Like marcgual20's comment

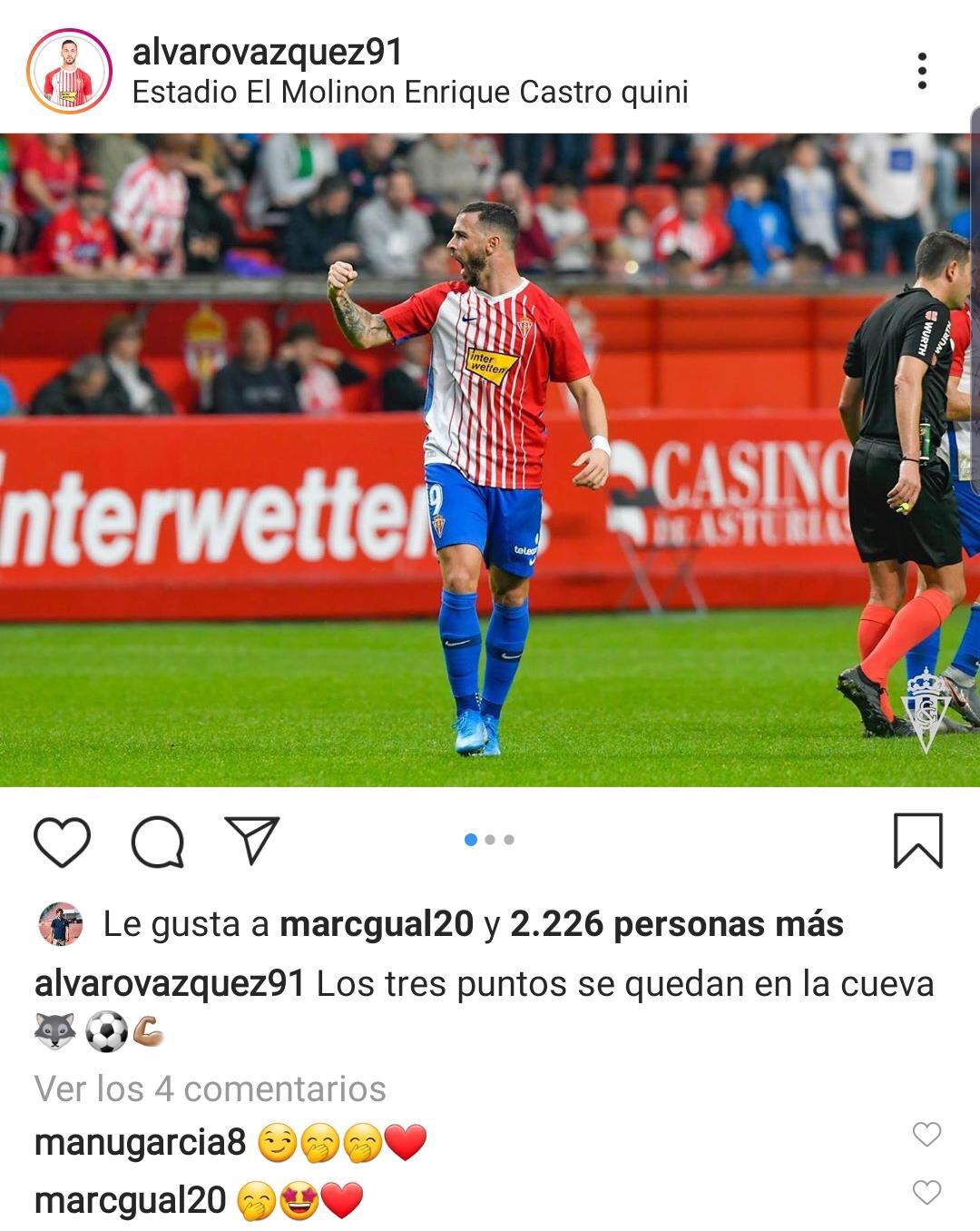coord(926,1192)
